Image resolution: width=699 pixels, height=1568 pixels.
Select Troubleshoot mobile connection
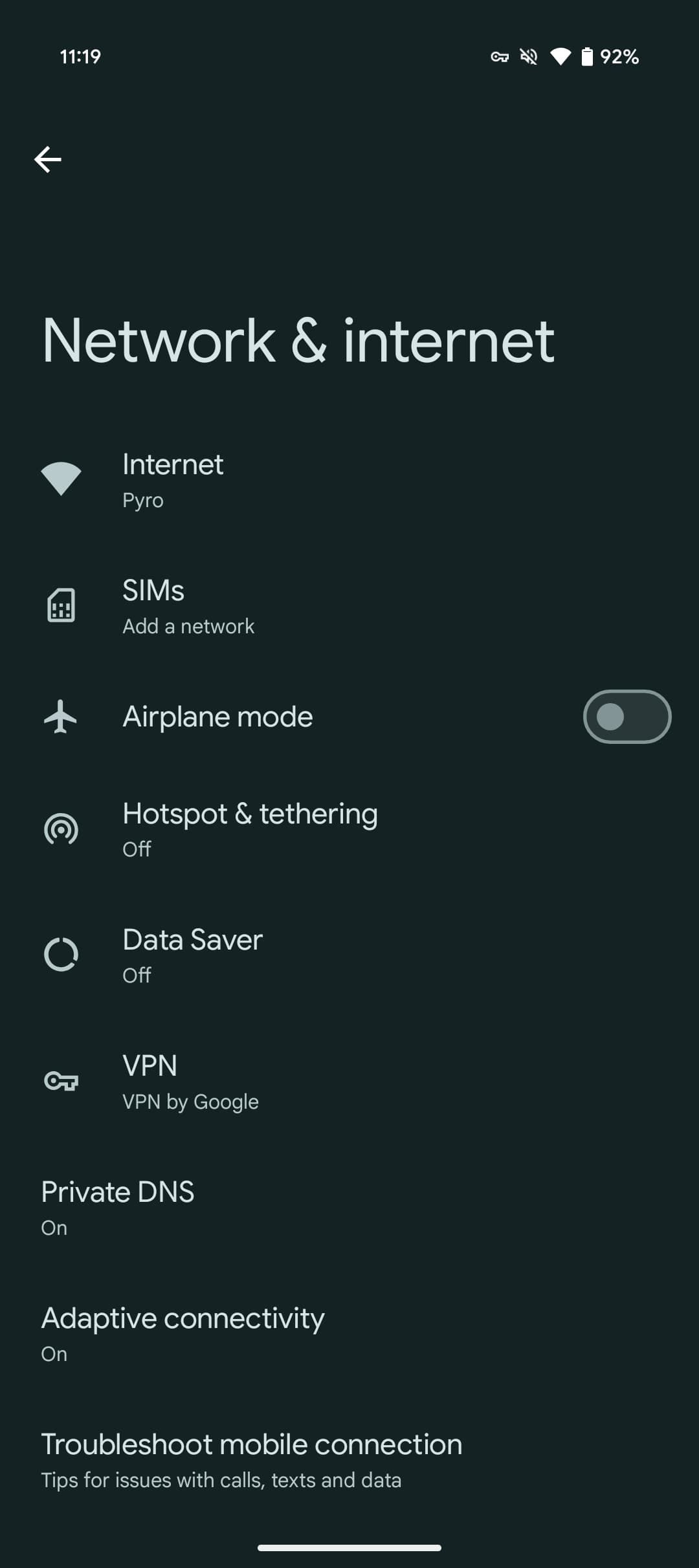coord(251,1459)
